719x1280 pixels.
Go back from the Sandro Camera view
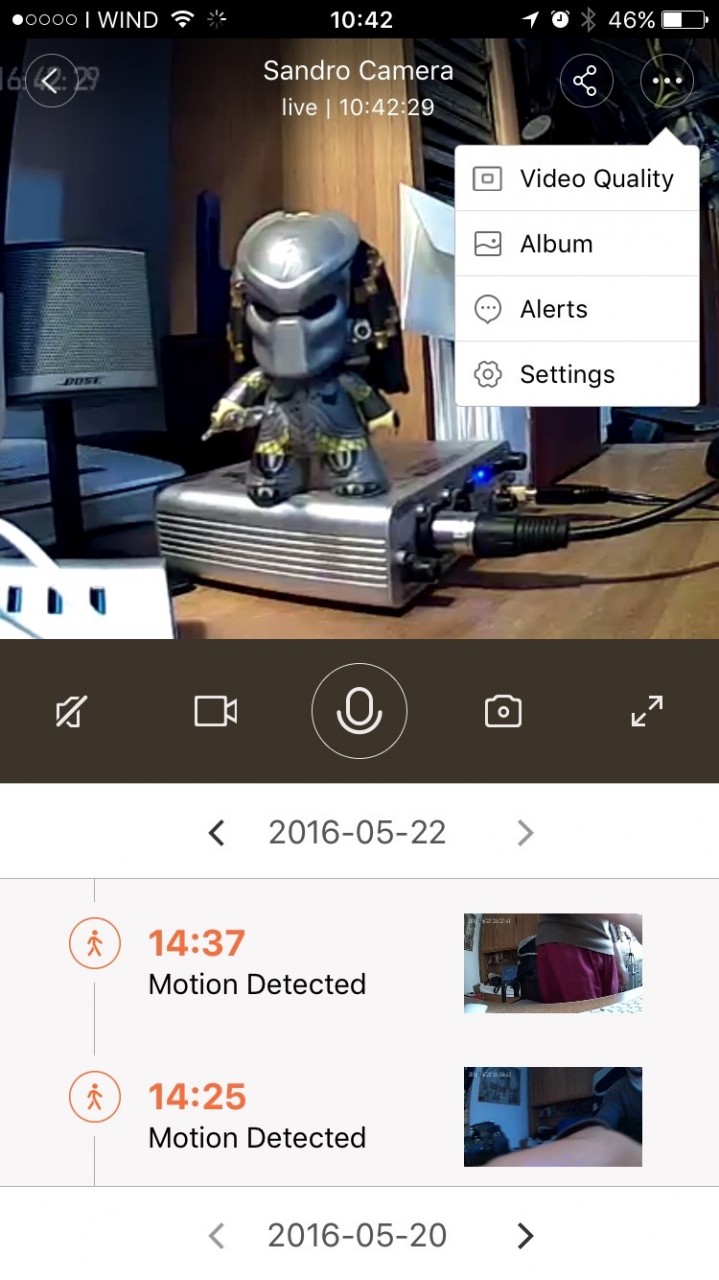[x=51, y=81]
